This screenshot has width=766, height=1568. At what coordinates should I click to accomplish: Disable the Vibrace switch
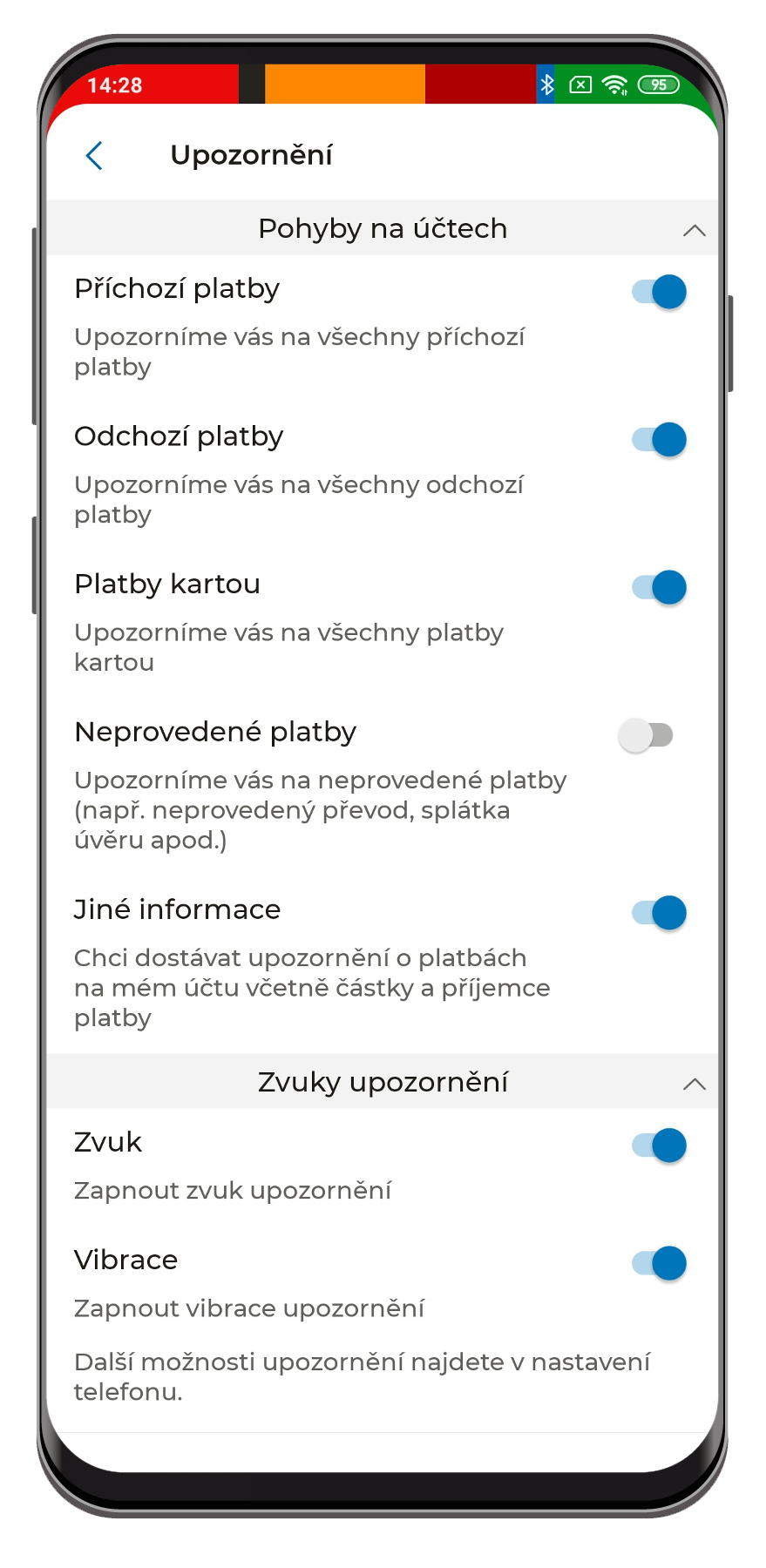click(659, 1263)
